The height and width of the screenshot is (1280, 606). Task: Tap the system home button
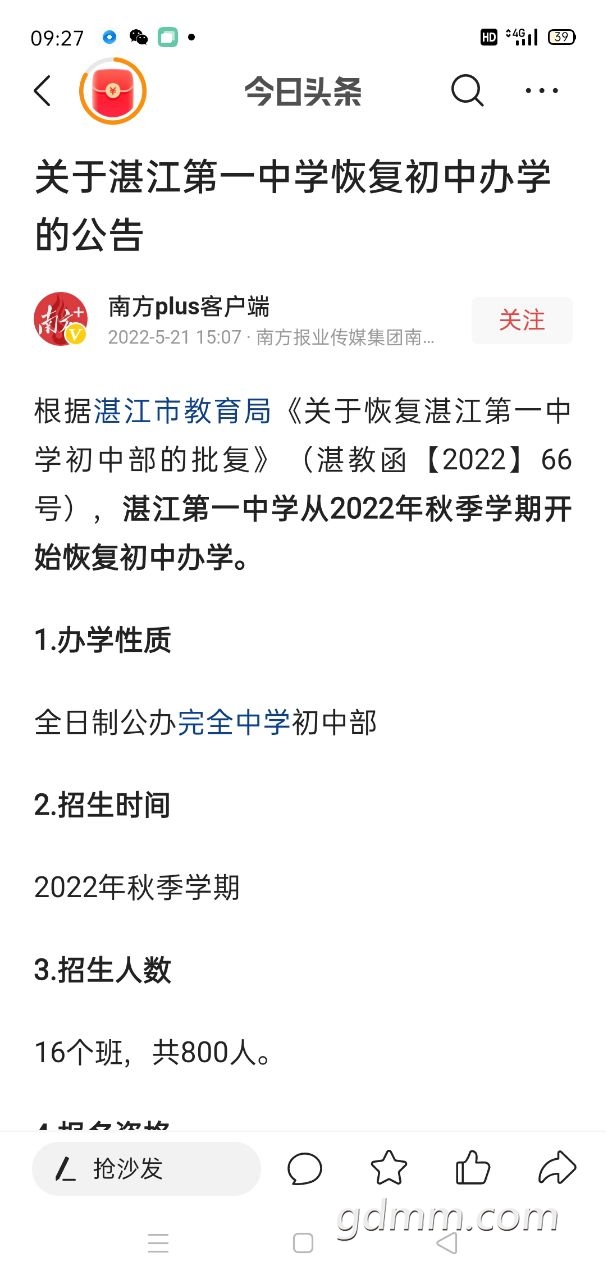pos(303,1243)
